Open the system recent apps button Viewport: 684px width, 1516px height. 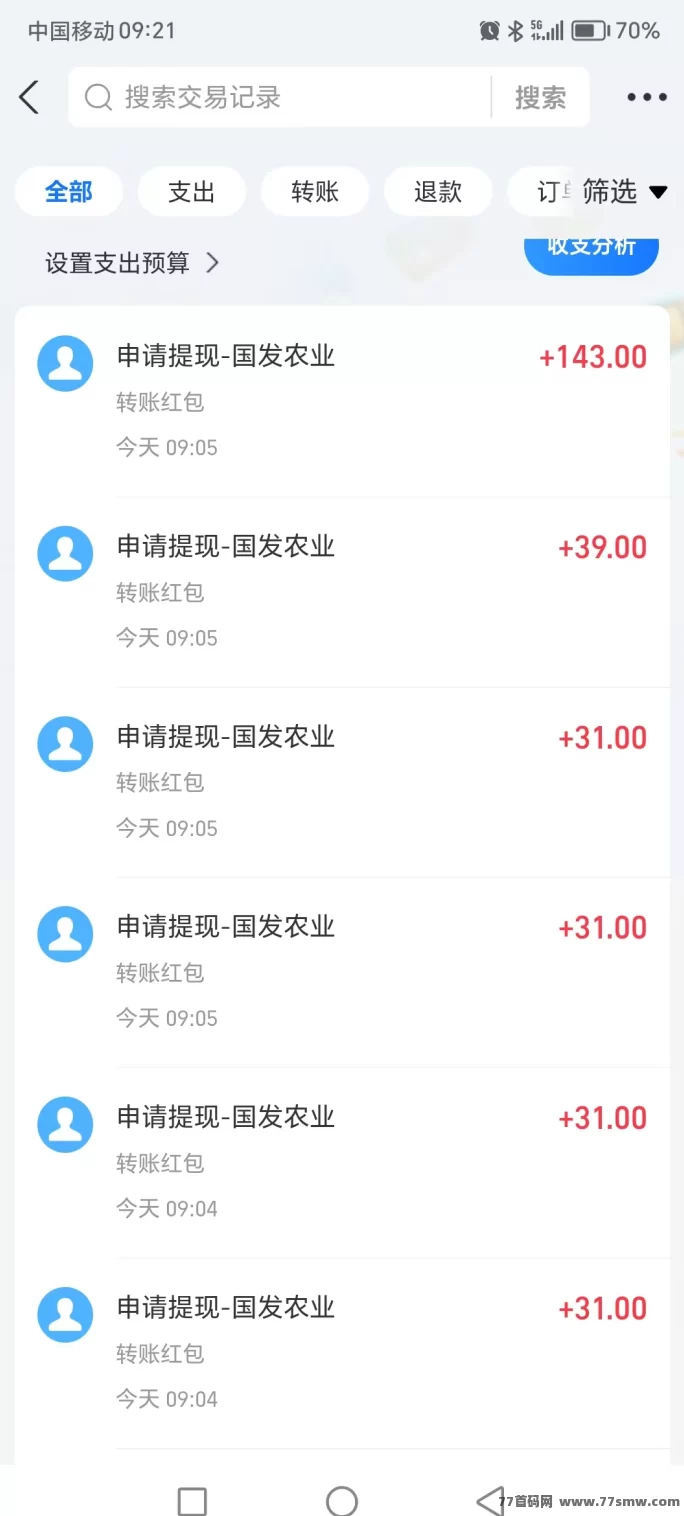point(192,1500)
